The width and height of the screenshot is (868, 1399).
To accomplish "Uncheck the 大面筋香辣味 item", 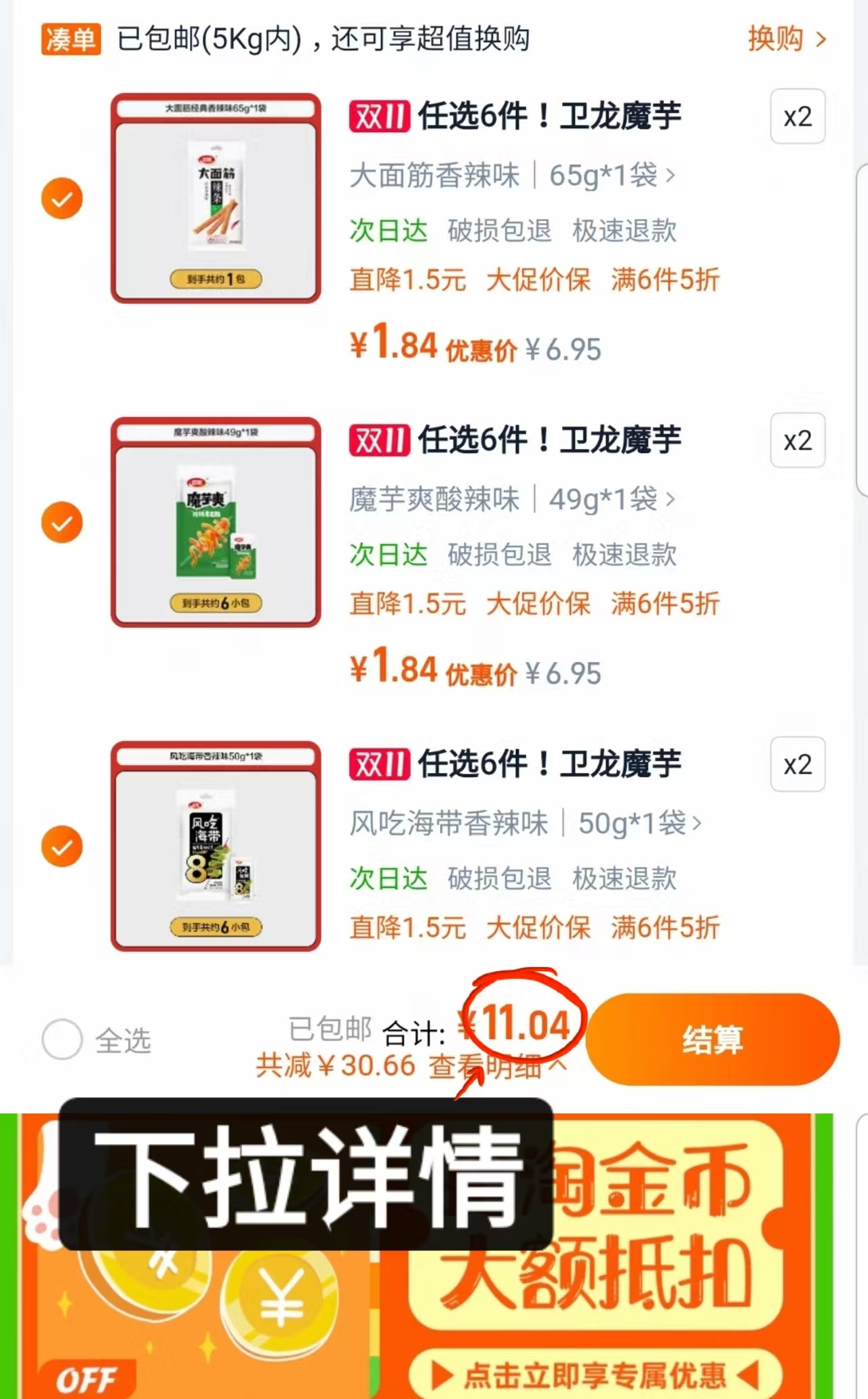I will coord(62,198).
